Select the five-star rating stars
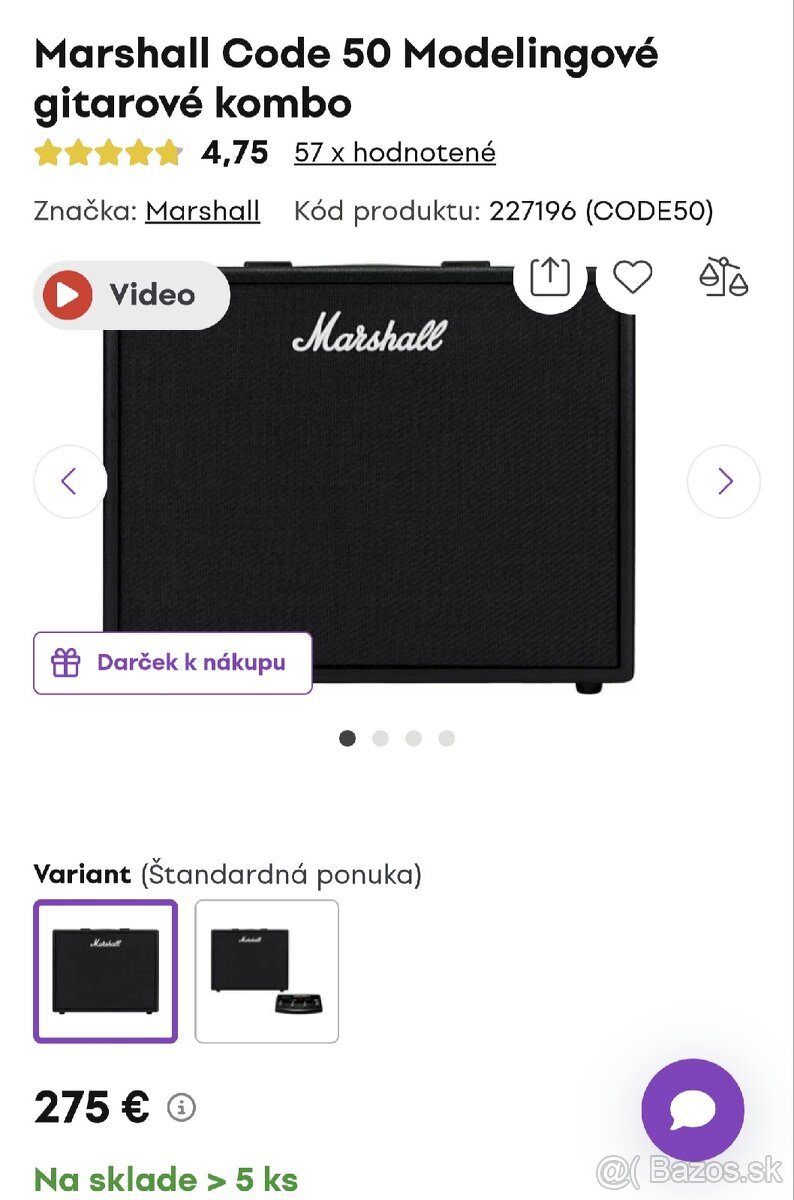This screenshot has width=794, height=1200. point(110,152)
